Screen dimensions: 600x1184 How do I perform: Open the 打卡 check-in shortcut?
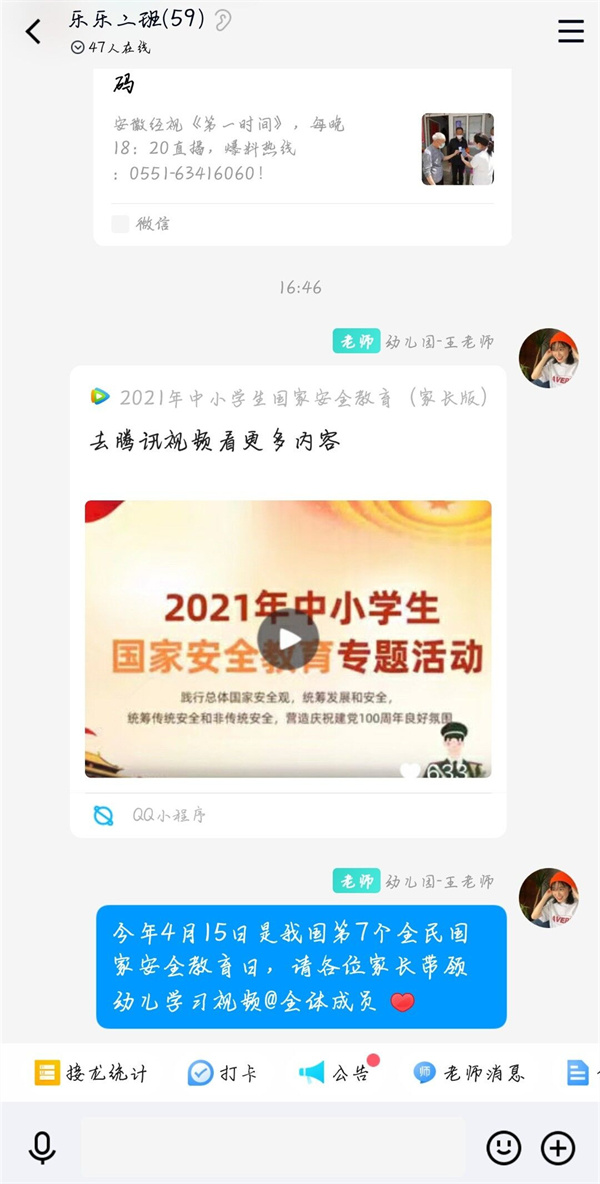coord(222,1073)
